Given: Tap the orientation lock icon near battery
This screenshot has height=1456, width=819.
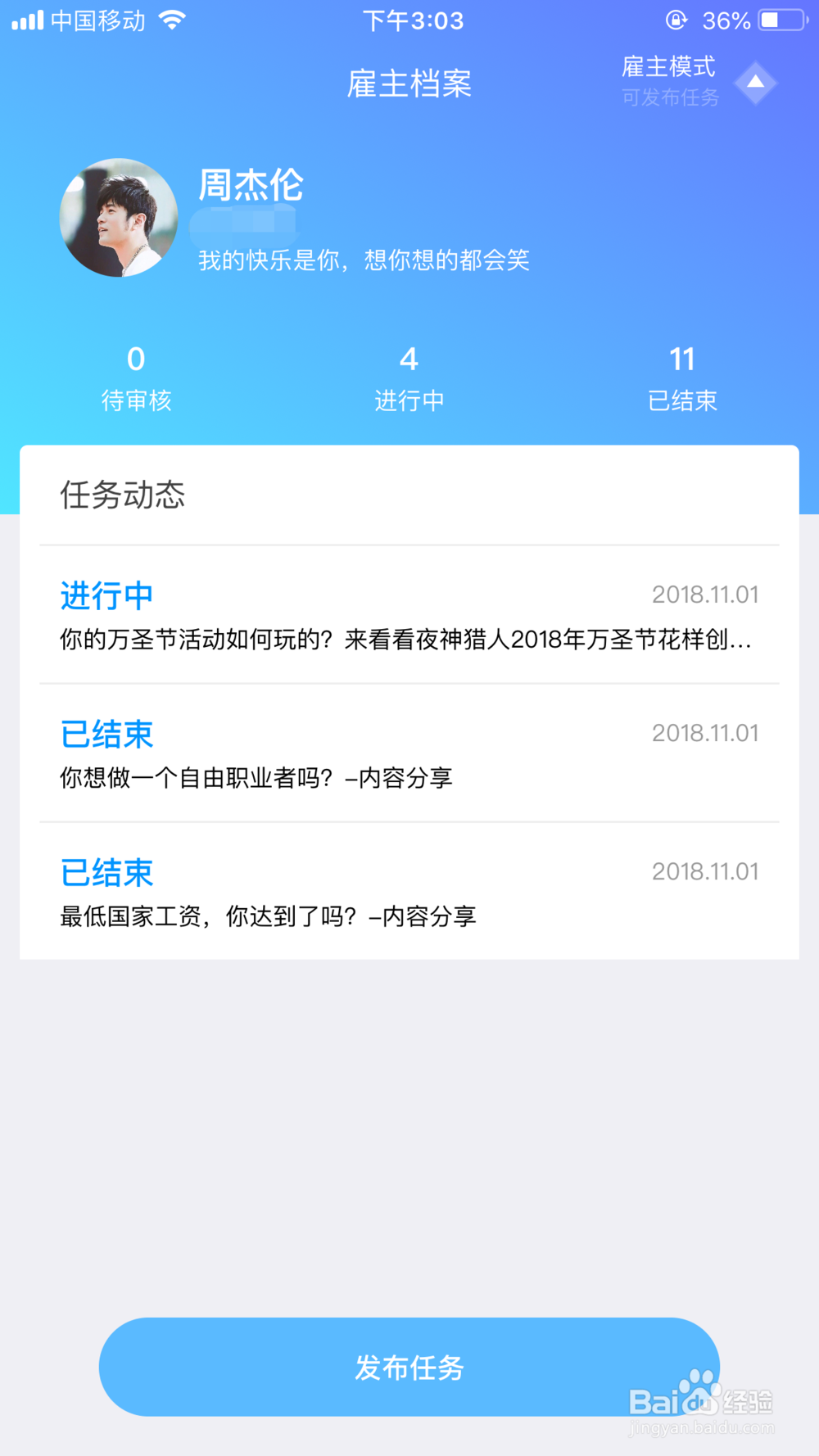Looking at the screenshot, I should 676,20.
